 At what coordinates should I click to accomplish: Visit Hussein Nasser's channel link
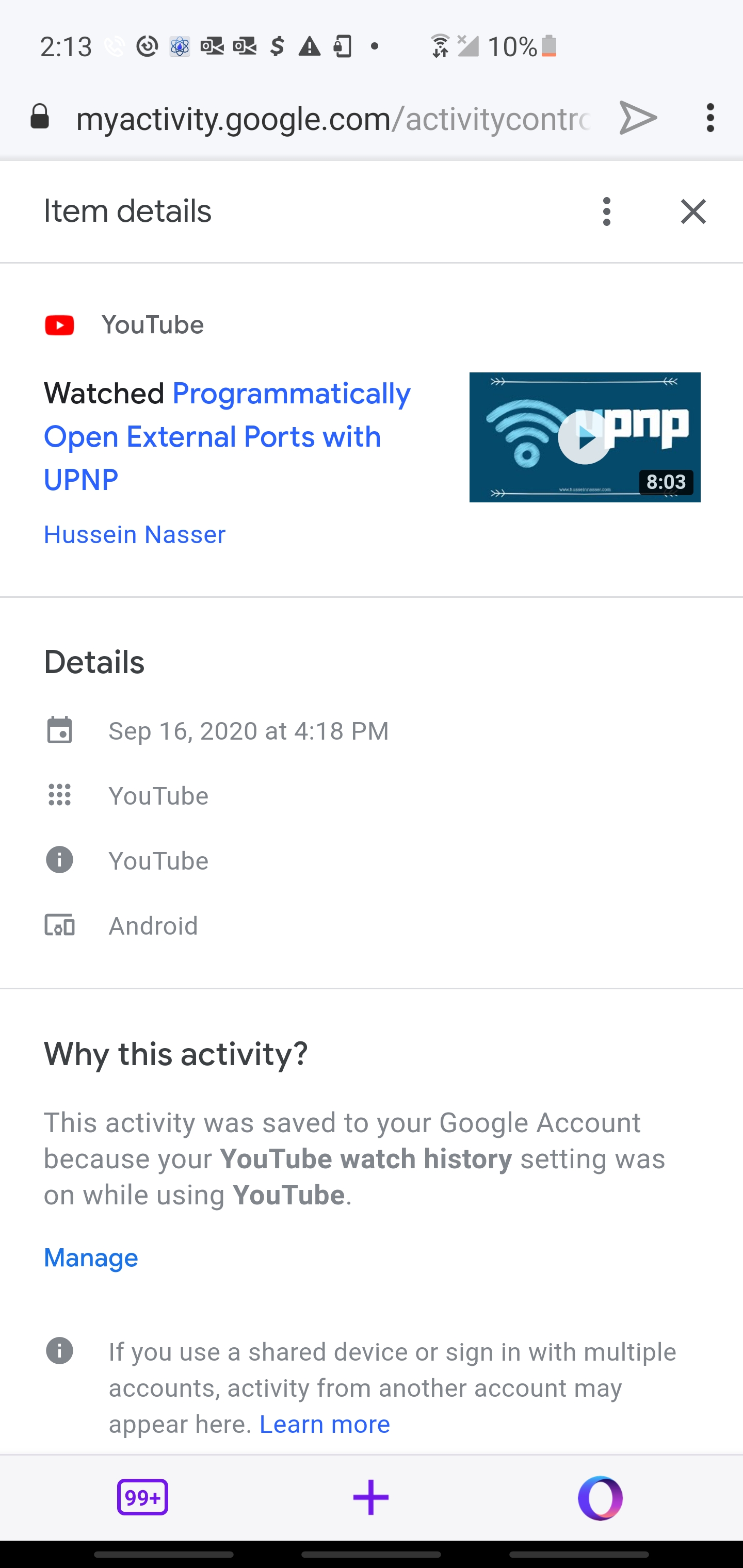135,534
